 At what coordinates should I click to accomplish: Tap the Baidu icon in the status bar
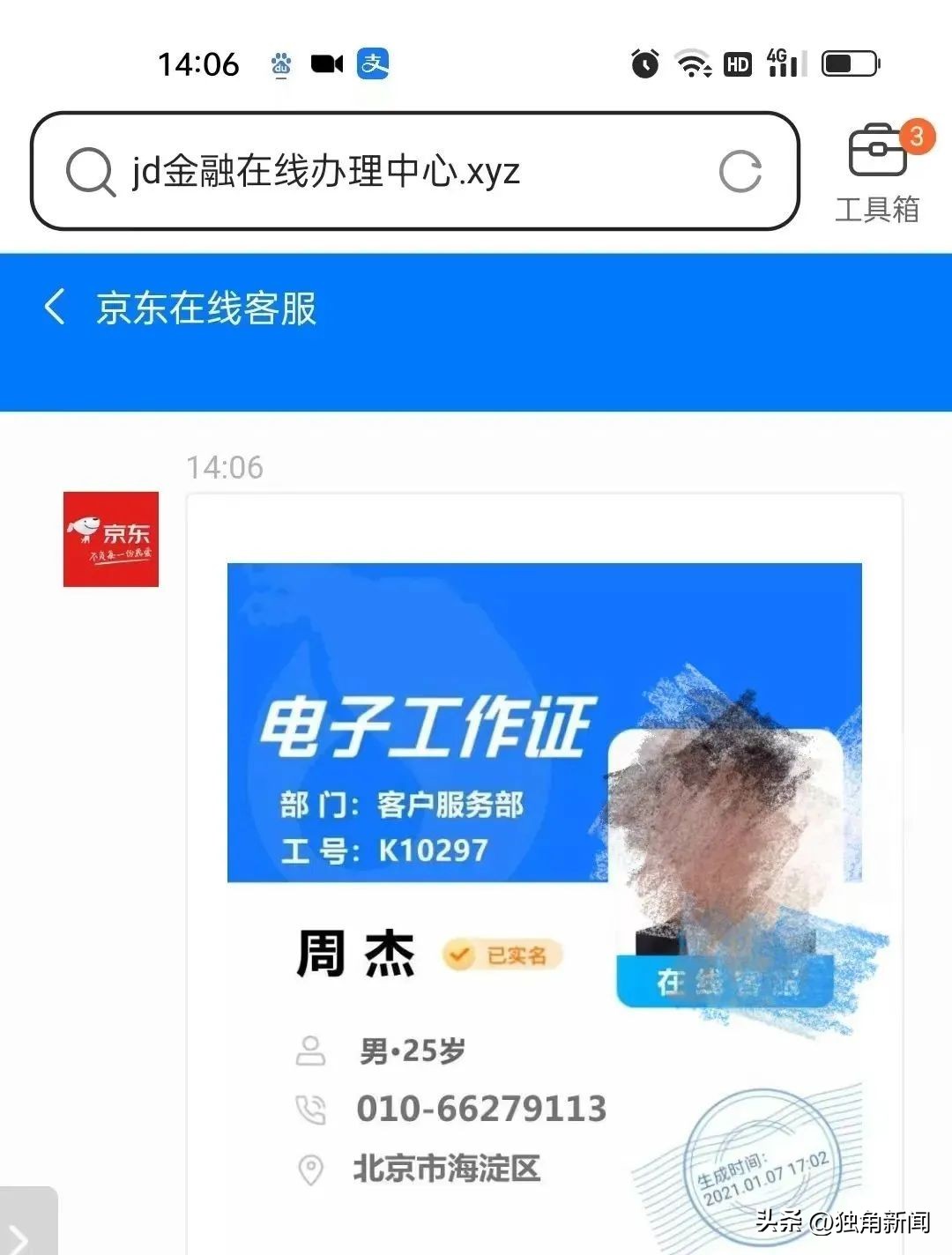[x=280, y=63]
